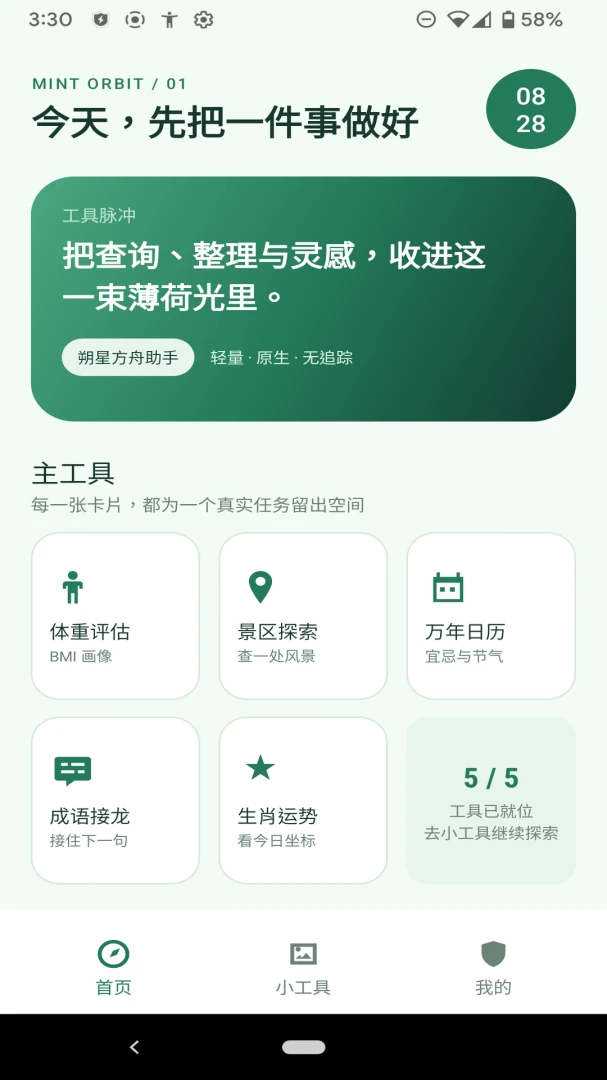This screenshot has height=1080, width=607.
Task: Switch to the 我的 tab
Action: coord(493,968)
